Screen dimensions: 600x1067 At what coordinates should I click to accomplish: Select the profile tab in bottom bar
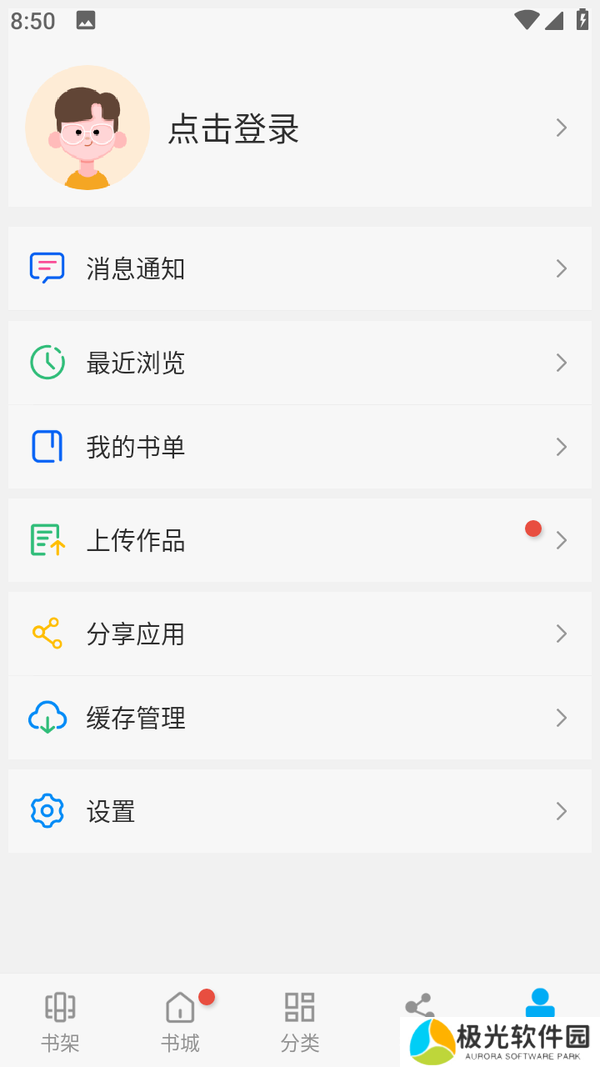point(540,1002)
